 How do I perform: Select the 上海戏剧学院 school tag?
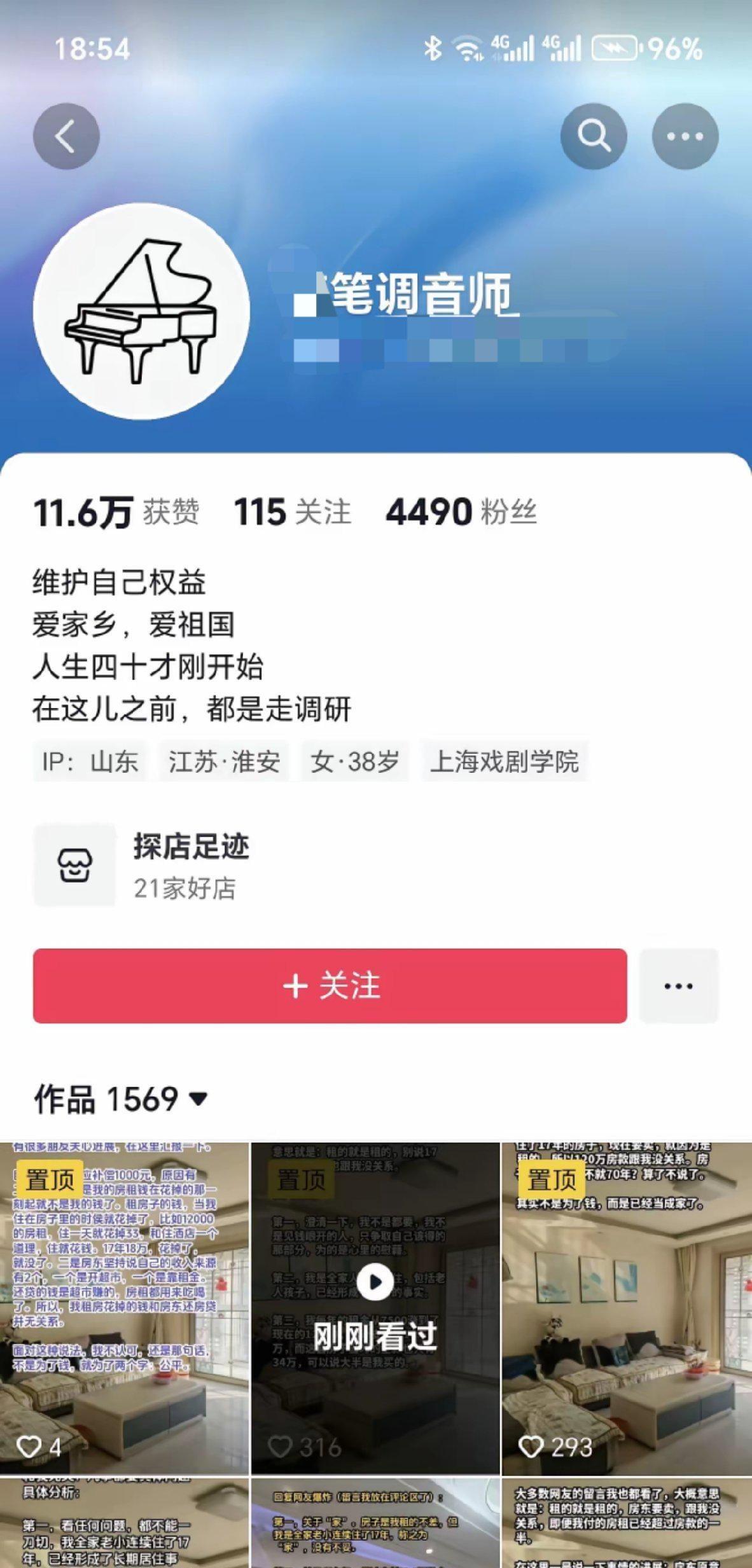[507, 763]
